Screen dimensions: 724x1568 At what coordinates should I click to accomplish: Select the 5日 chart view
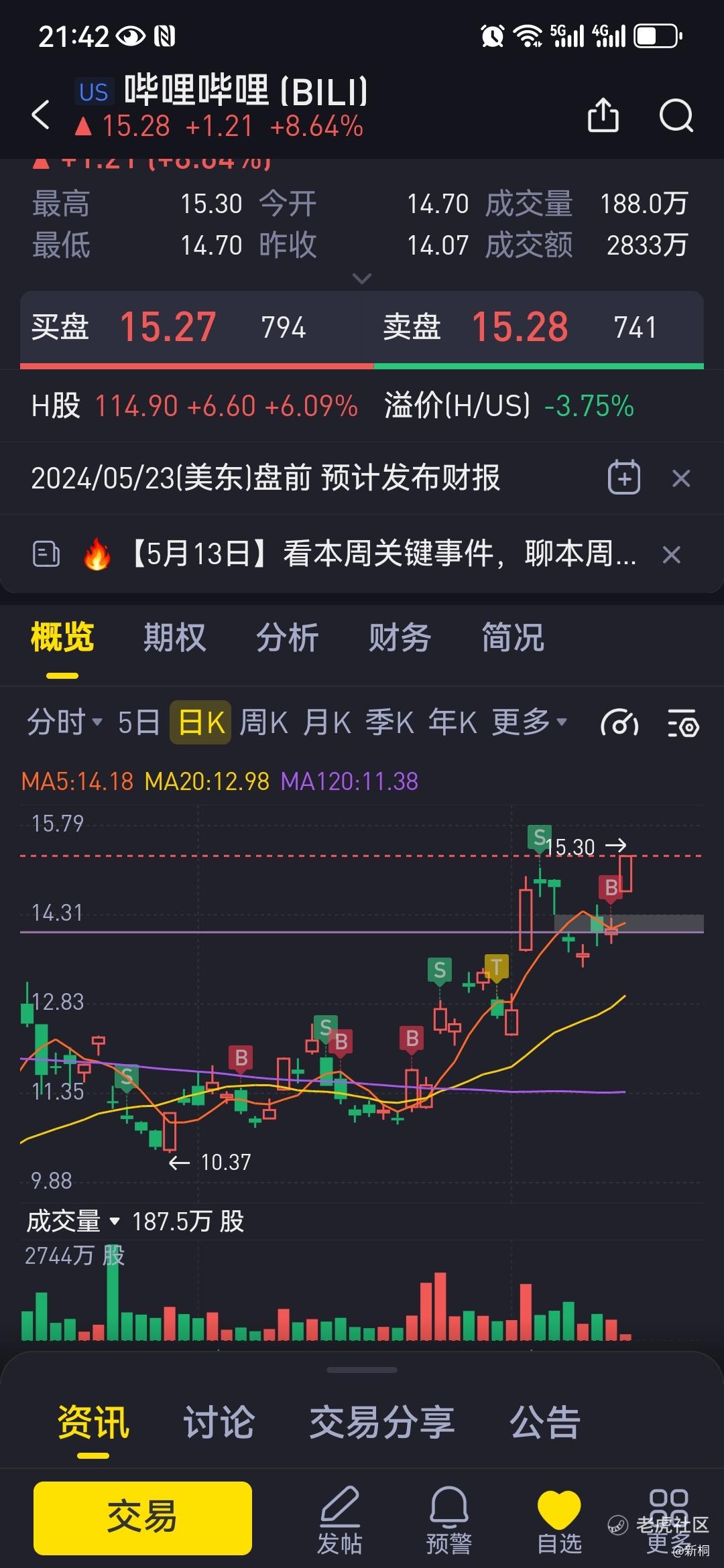tap(139, 723)
